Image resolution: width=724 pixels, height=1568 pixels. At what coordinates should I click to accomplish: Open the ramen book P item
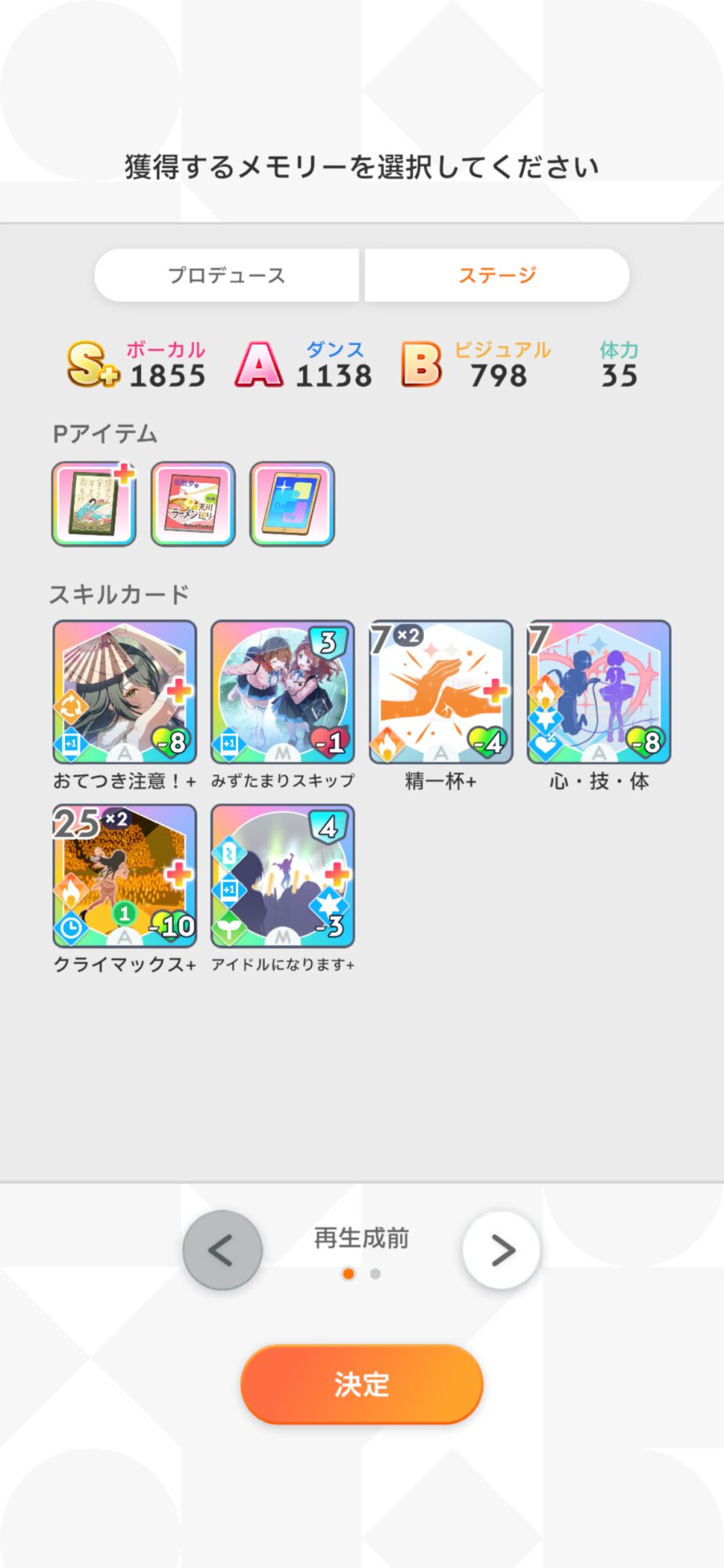coord(193,503)
